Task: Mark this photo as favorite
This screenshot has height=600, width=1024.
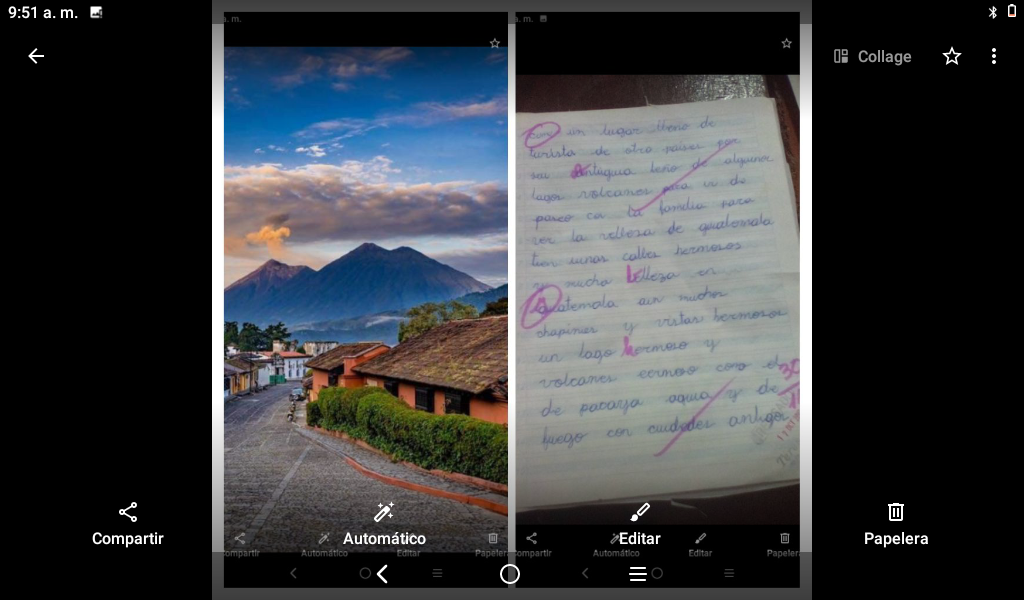Action: pos(951,57)
